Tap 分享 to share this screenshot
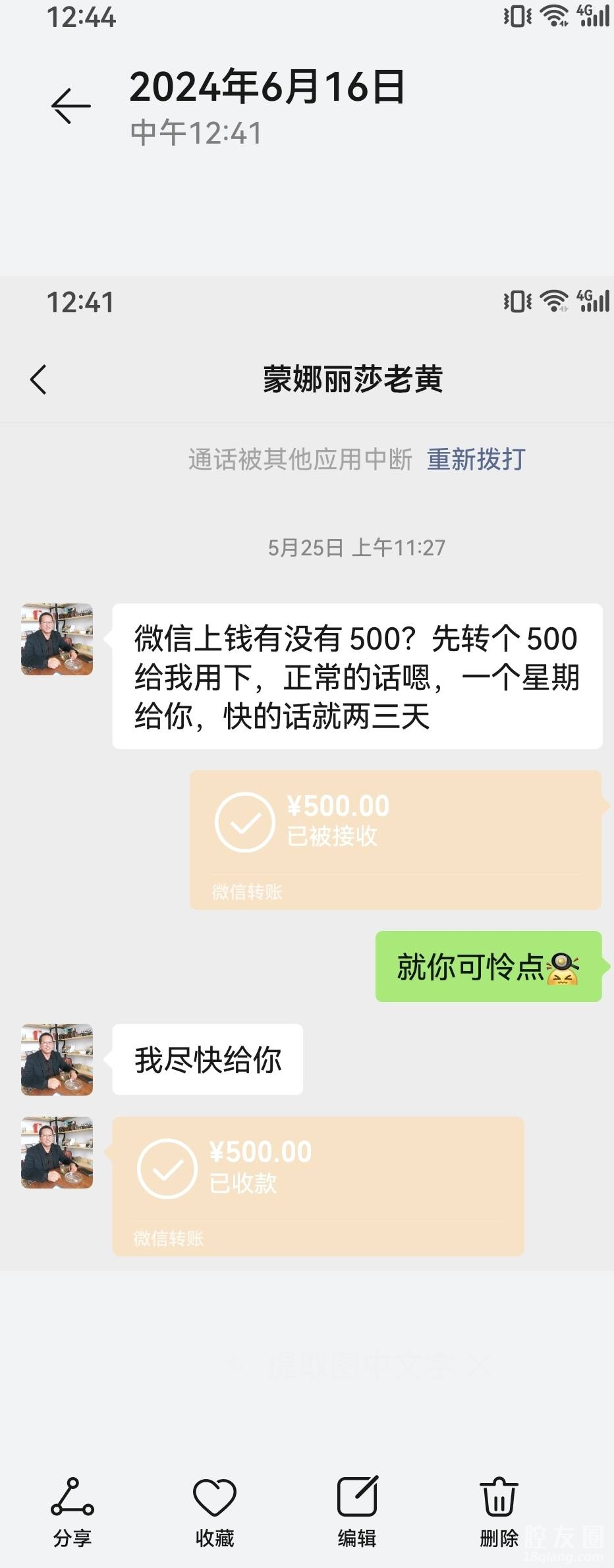614x1568 pixels. 72,1510
